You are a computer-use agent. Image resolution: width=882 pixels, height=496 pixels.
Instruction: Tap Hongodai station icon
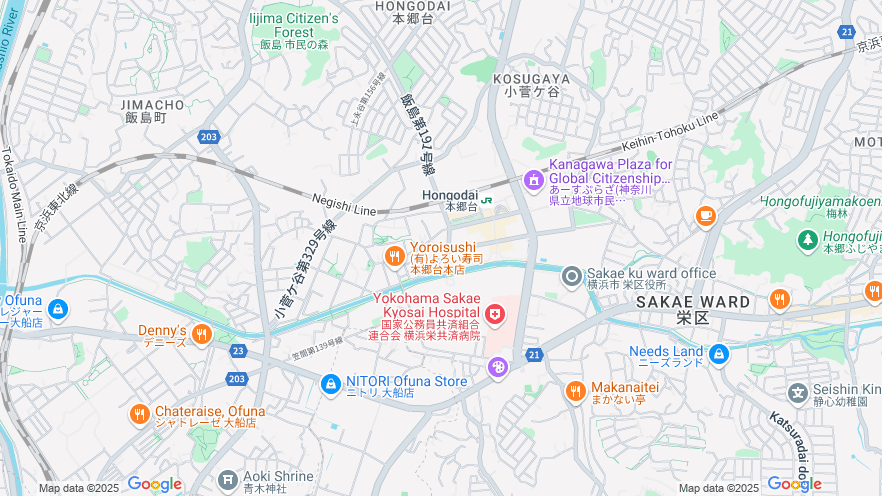click(x=486, y=199)
